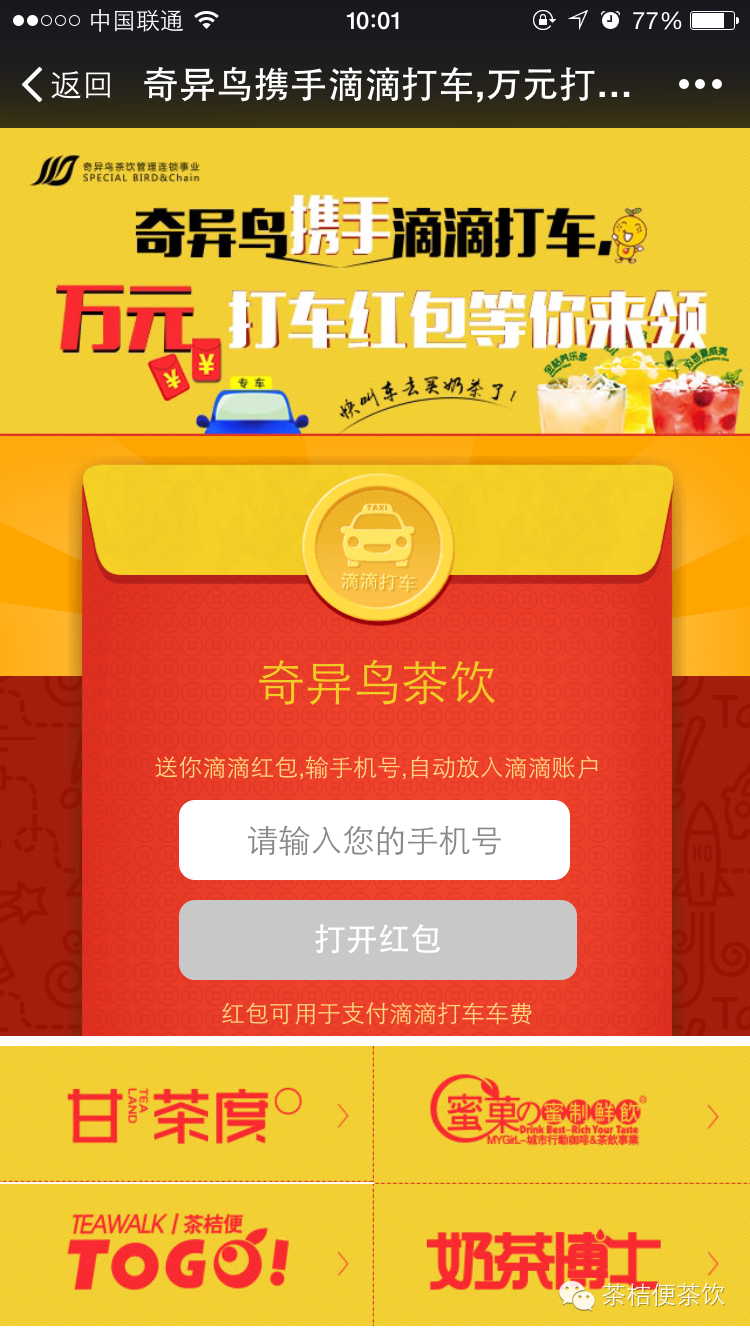
Task: Open the 甘茶度 brand tile
Action: 186,1115
